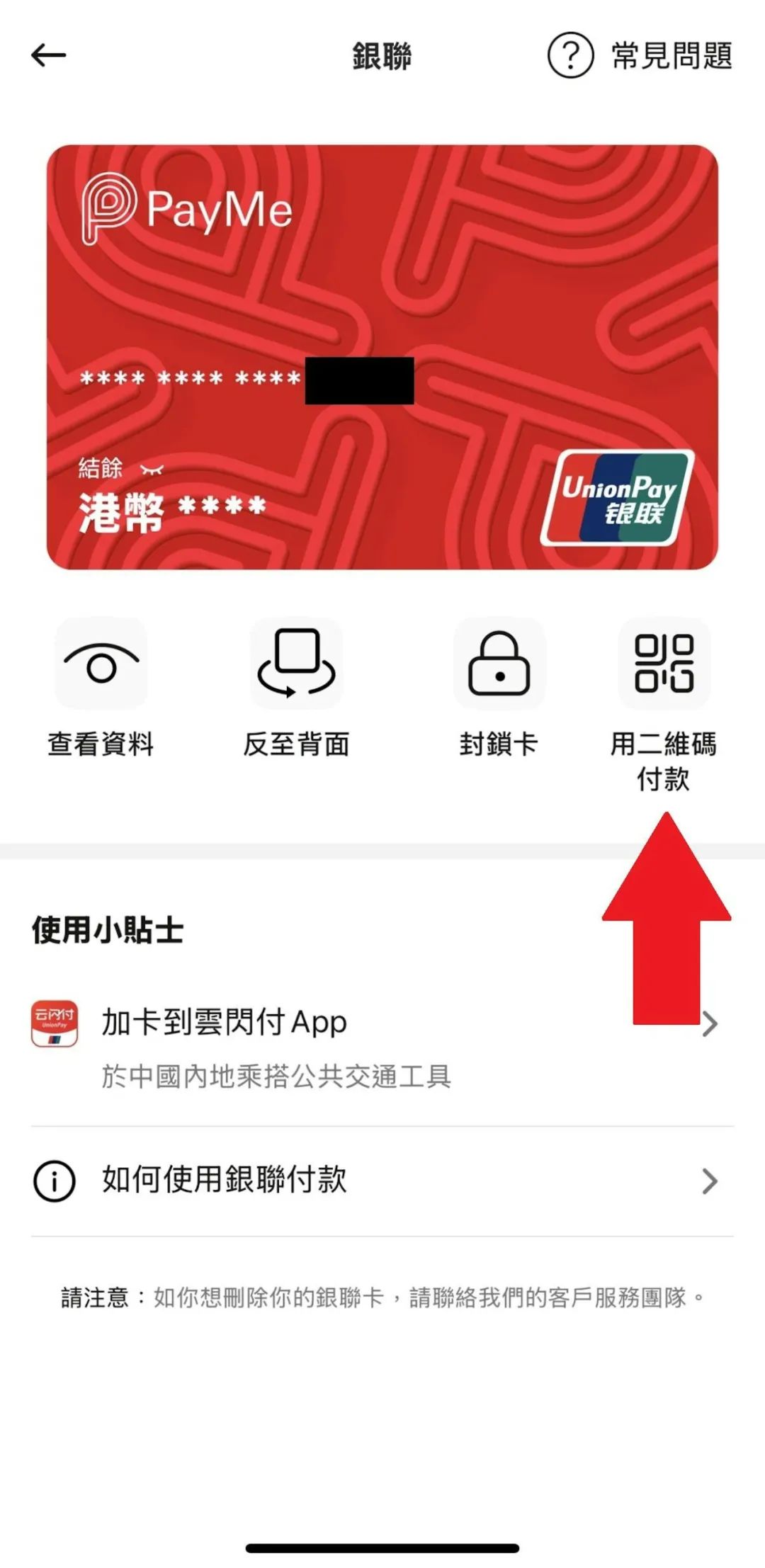Tap the PayMe UnionPay card

click(x=382, y=283)
